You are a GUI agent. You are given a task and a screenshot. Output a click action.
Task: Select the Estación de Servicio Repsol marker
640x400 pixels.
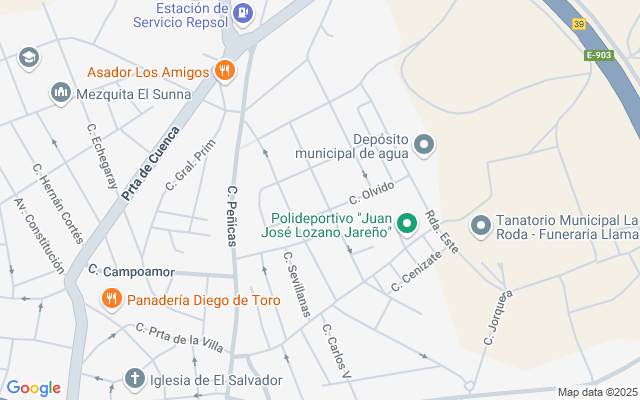tap(244, 15)
